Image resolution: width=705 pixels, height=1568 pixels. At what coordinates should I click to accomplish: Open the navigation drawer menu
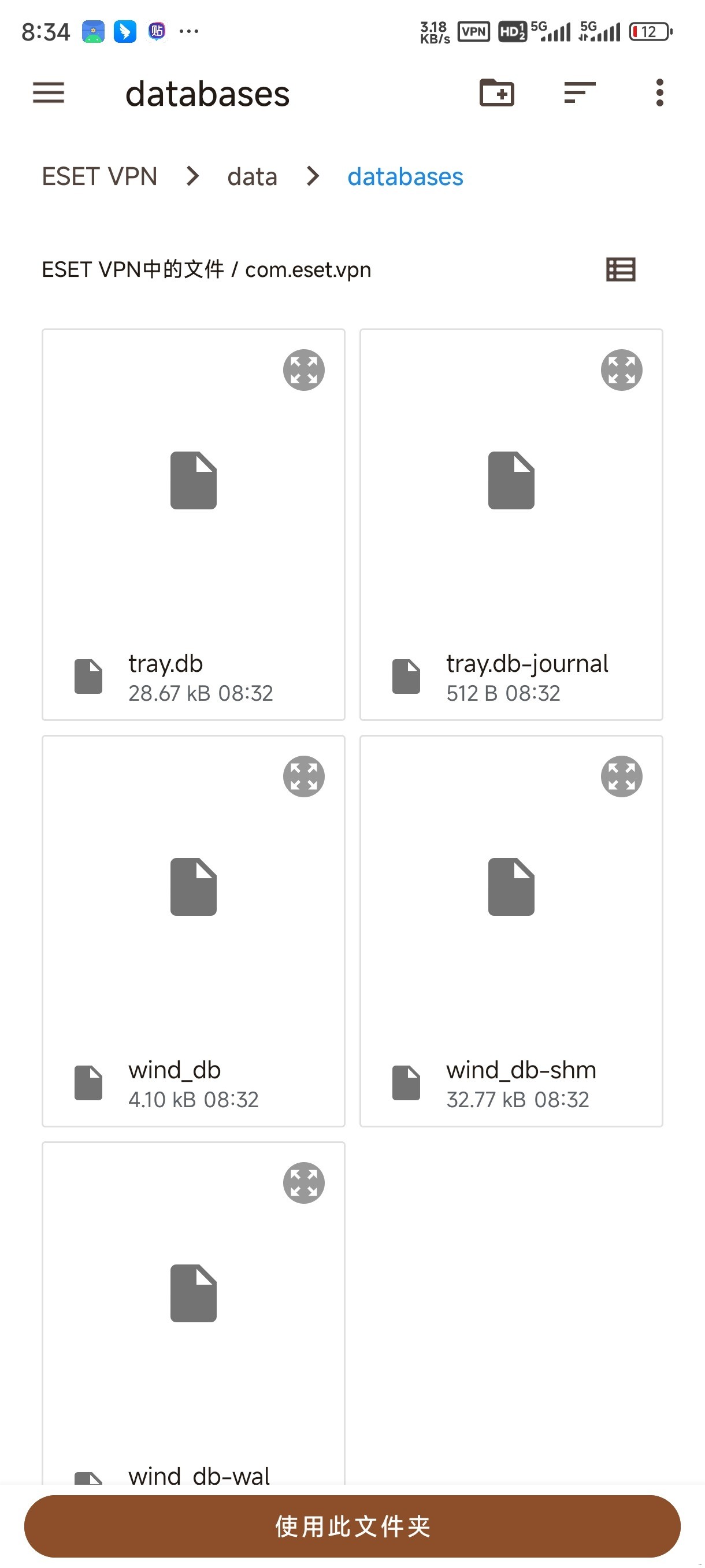(x=48, y=93)
